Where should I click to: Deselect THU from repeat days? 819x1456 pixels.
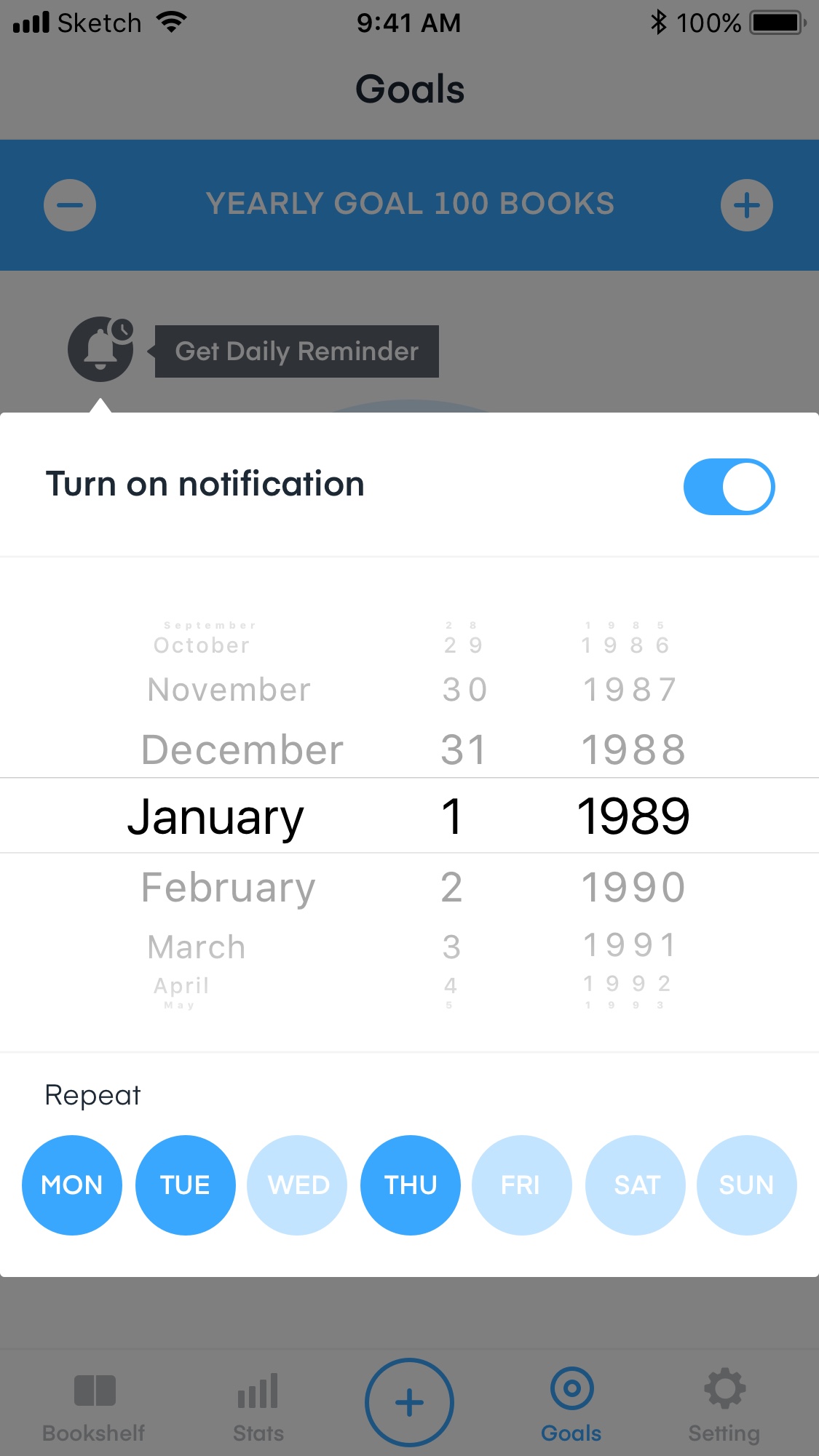pyautogui.click(x=410, y=1185)
